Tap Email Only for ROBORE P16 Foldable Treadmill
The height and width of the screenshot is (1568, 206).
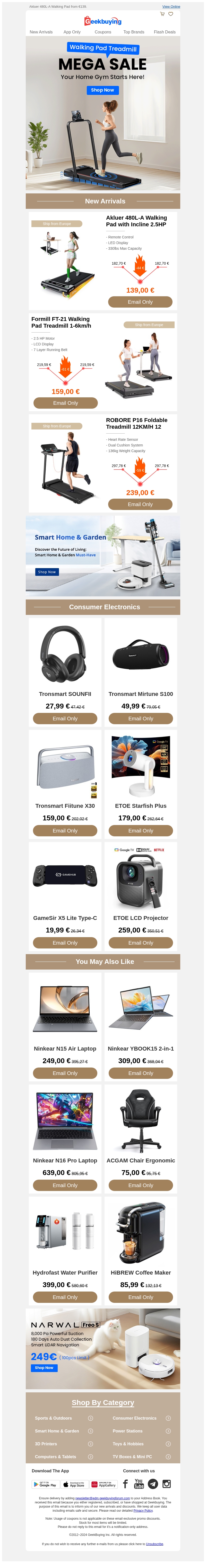[x=140, y=504]
